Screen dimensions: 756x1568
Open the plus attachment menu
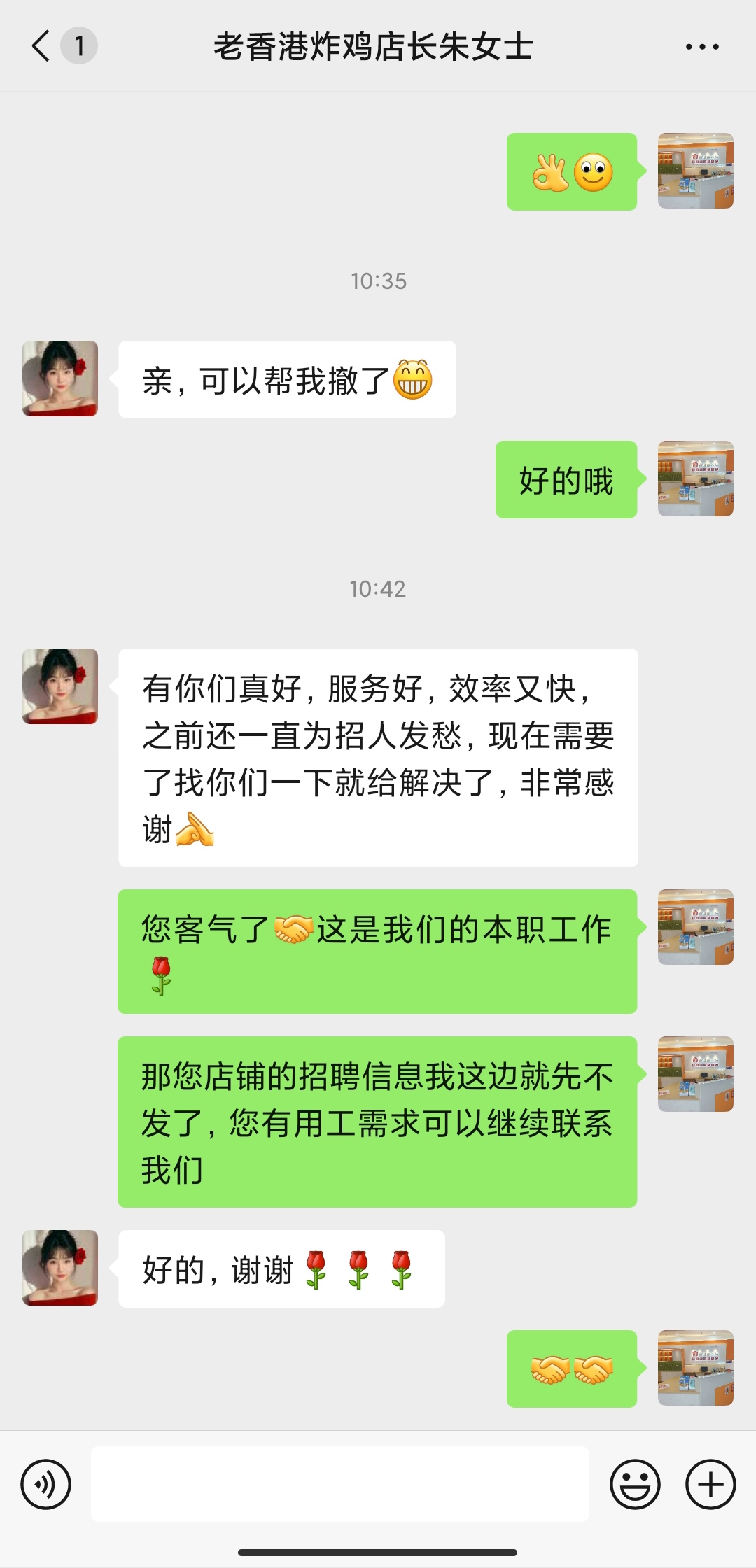710,1484
